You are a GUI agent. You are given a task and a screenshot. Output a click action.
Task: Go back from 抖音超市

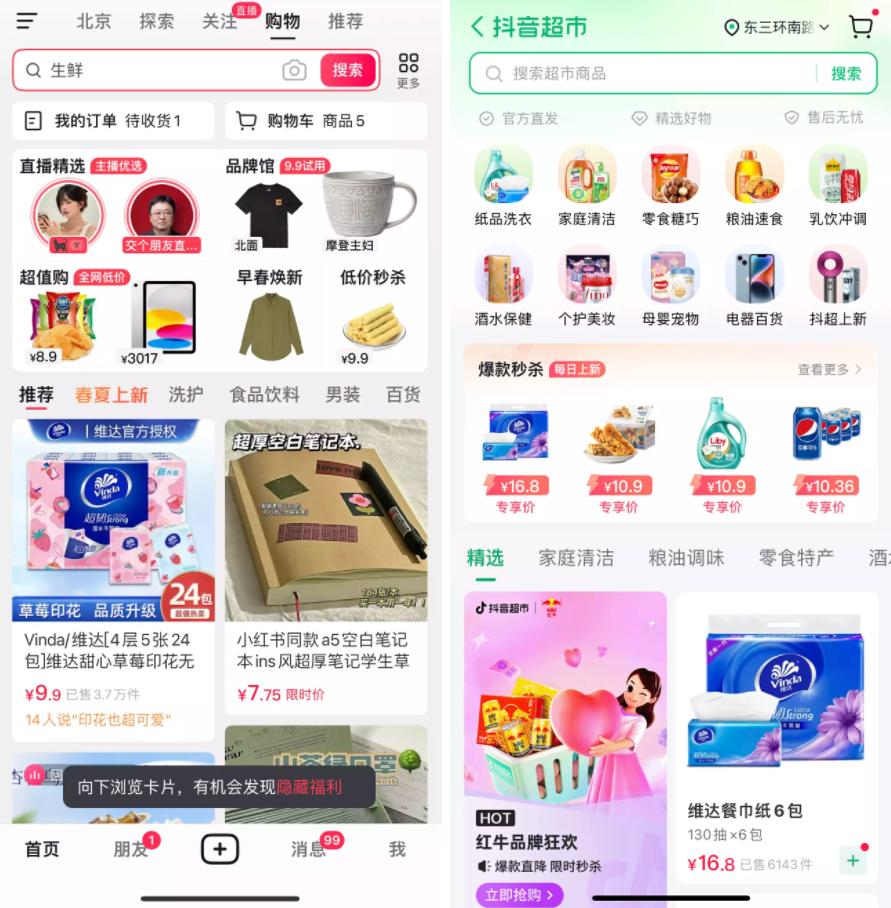[x=477, y=27]
